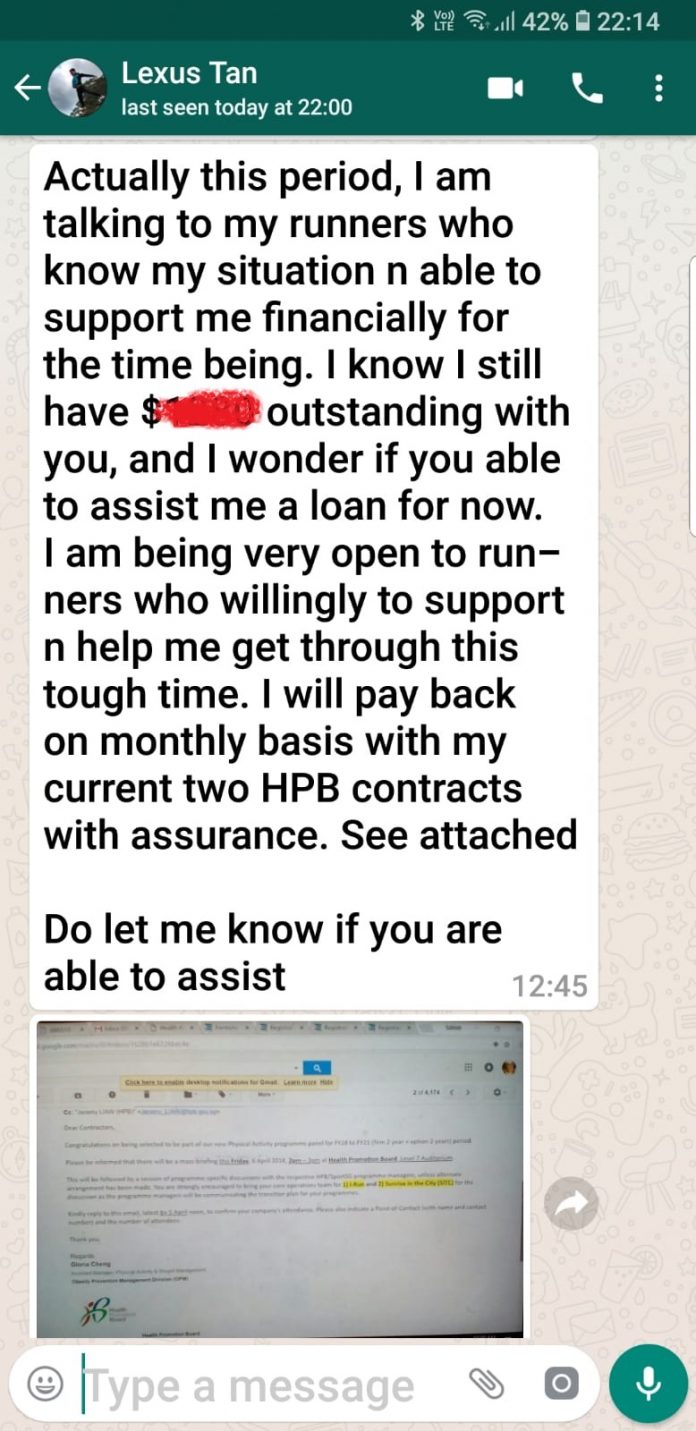Open Lexus Tan's contact info
Image resolution: width=696 pixels, height=1431 pixels.
click(x=237, y=88)
